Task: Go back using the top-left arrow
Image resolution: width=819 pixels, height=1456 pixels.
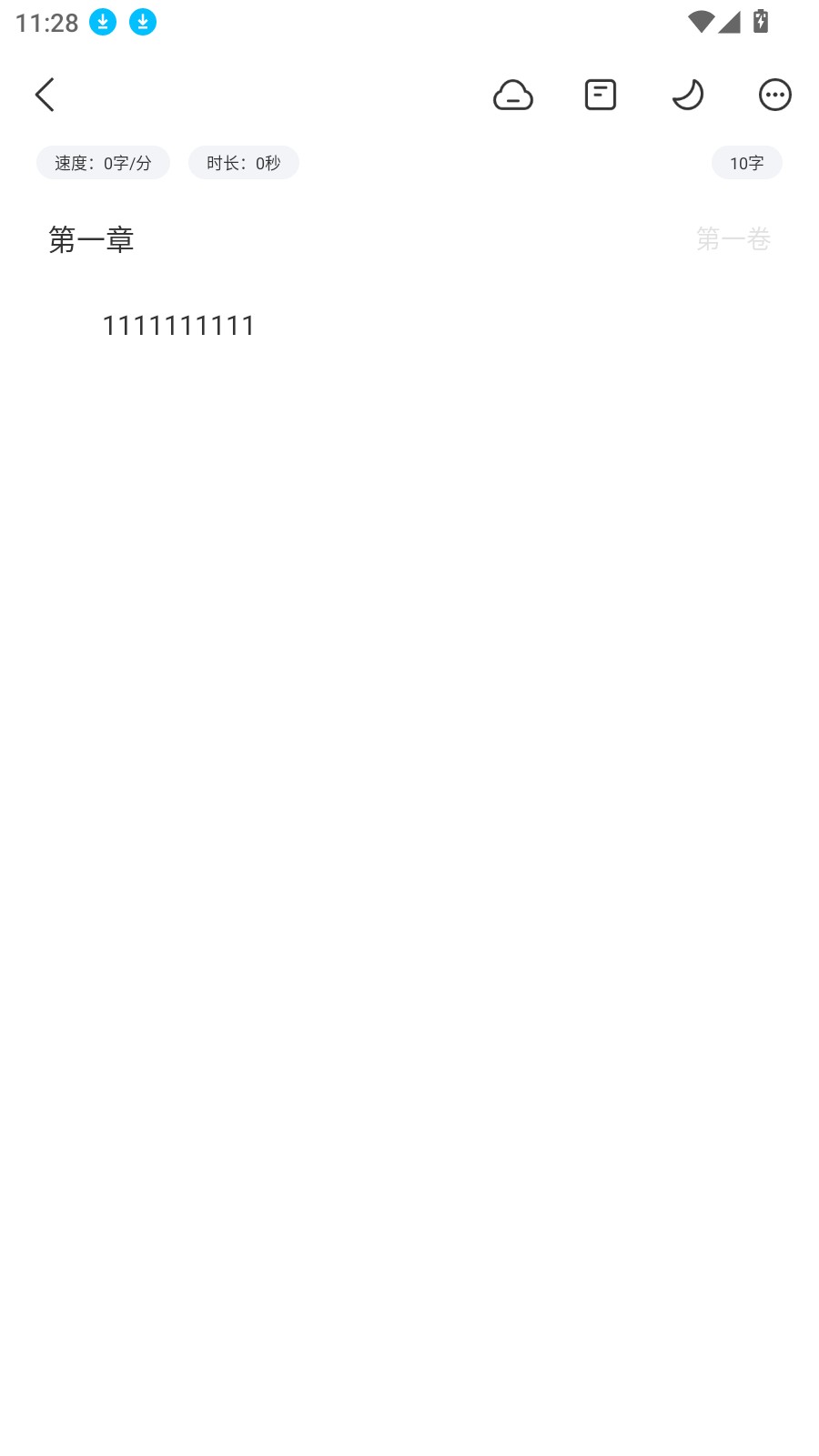Action: pyautogui.click(x=45, y=95)
